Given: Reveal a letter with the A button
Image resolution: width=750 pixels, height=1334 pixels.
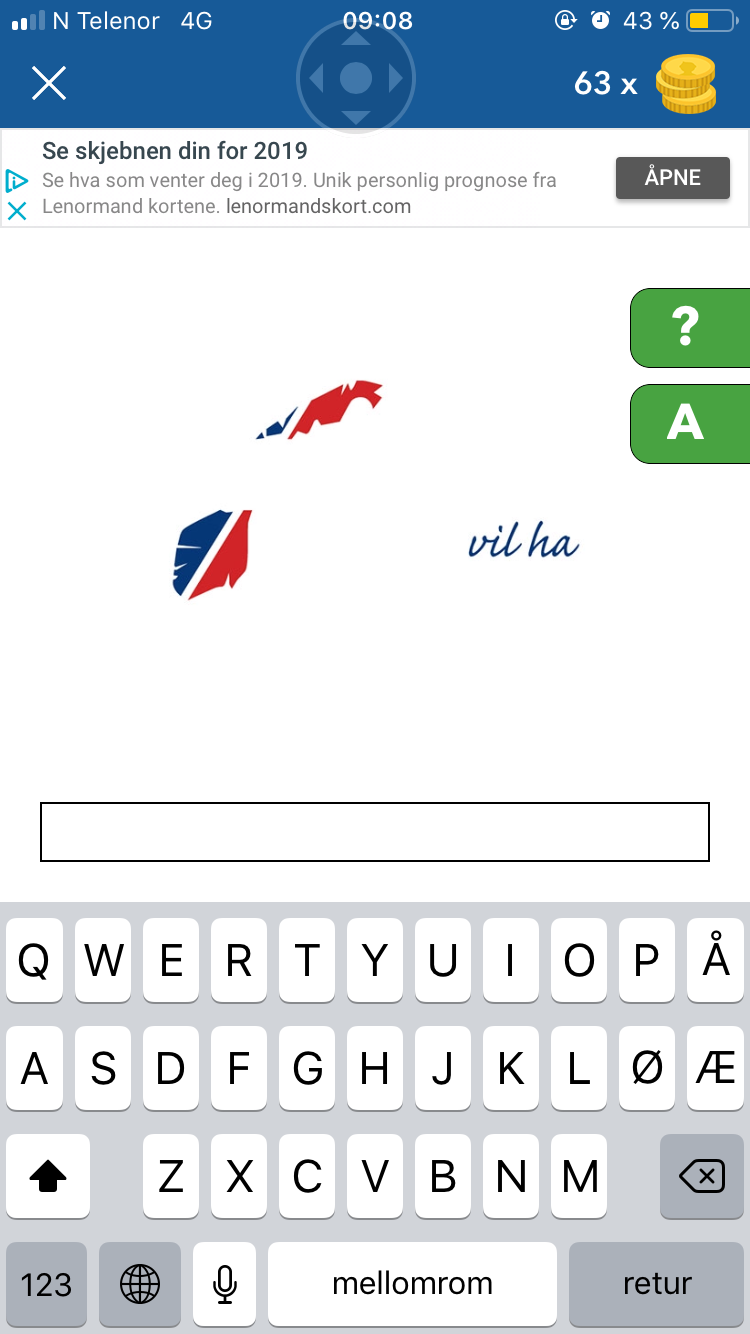Looking at the screenshot, I should coord(690,424).
